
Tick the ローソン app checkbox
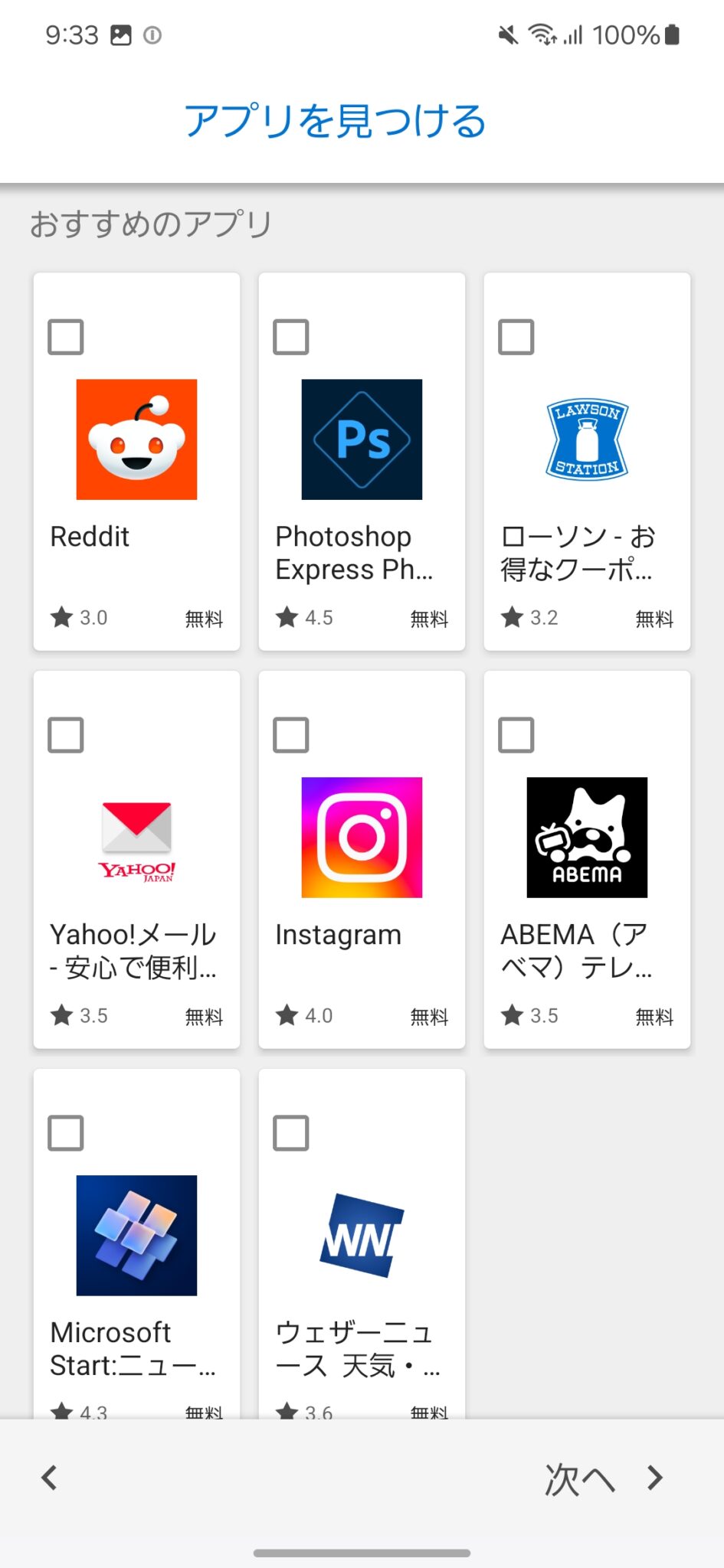[516, 337]
